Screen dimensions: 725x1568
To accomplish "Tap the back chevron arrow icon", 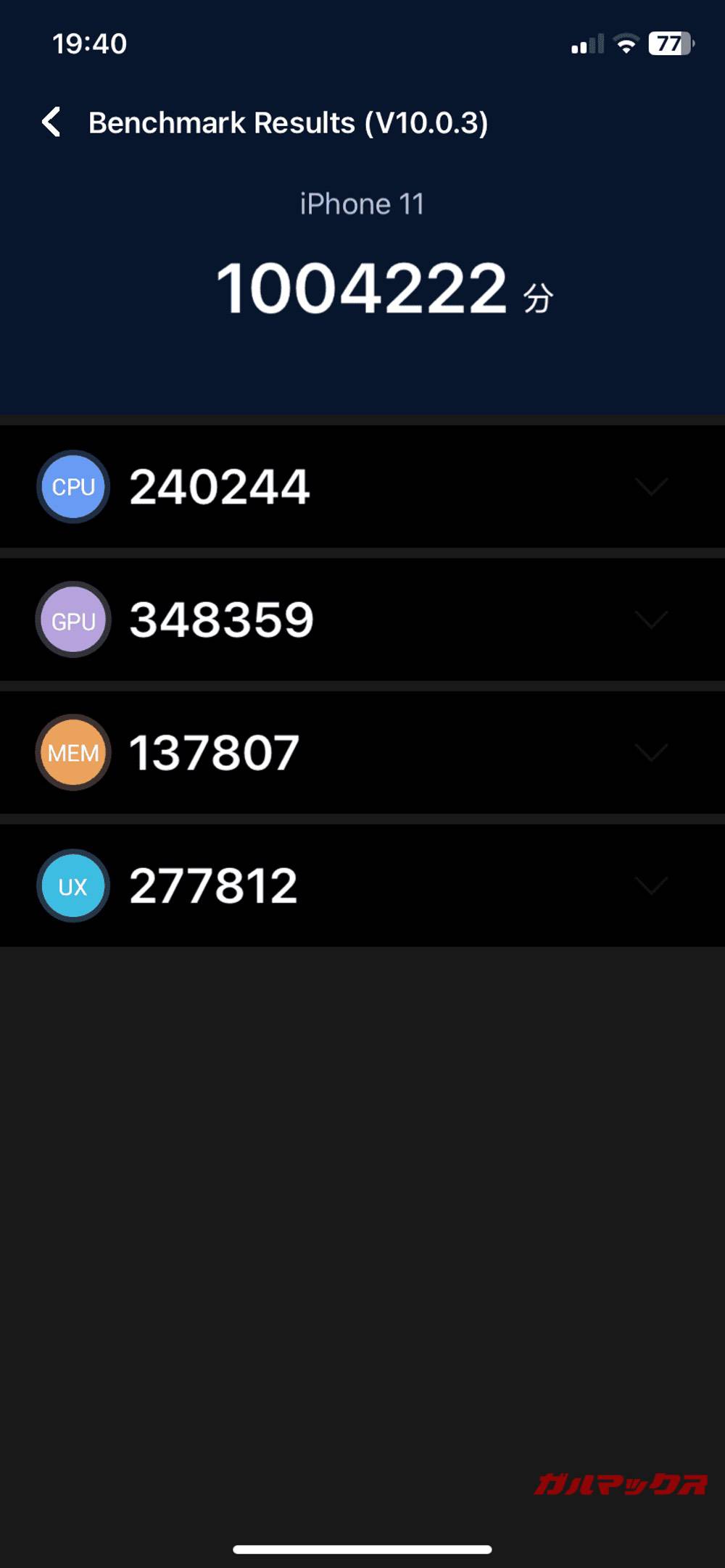I will (x=51, y=122).
